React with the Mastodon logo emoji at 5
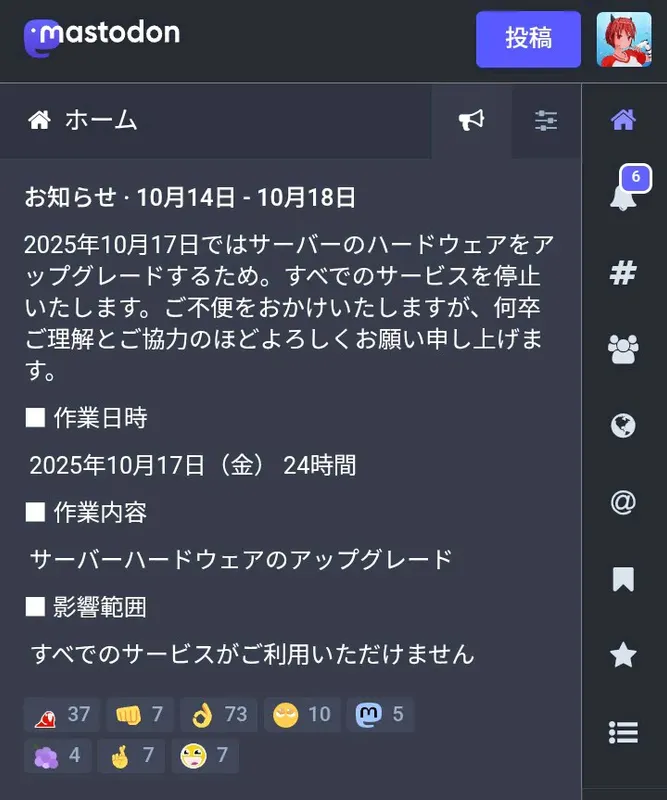This screenshot has width=667, height=800. [380, 714]
